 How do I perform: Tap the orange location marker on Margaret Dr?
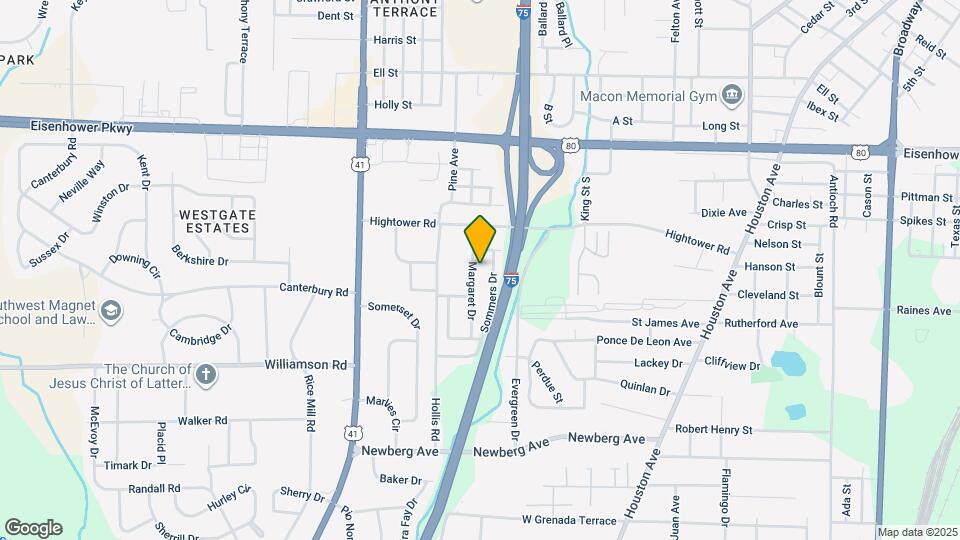coord(480,239)
